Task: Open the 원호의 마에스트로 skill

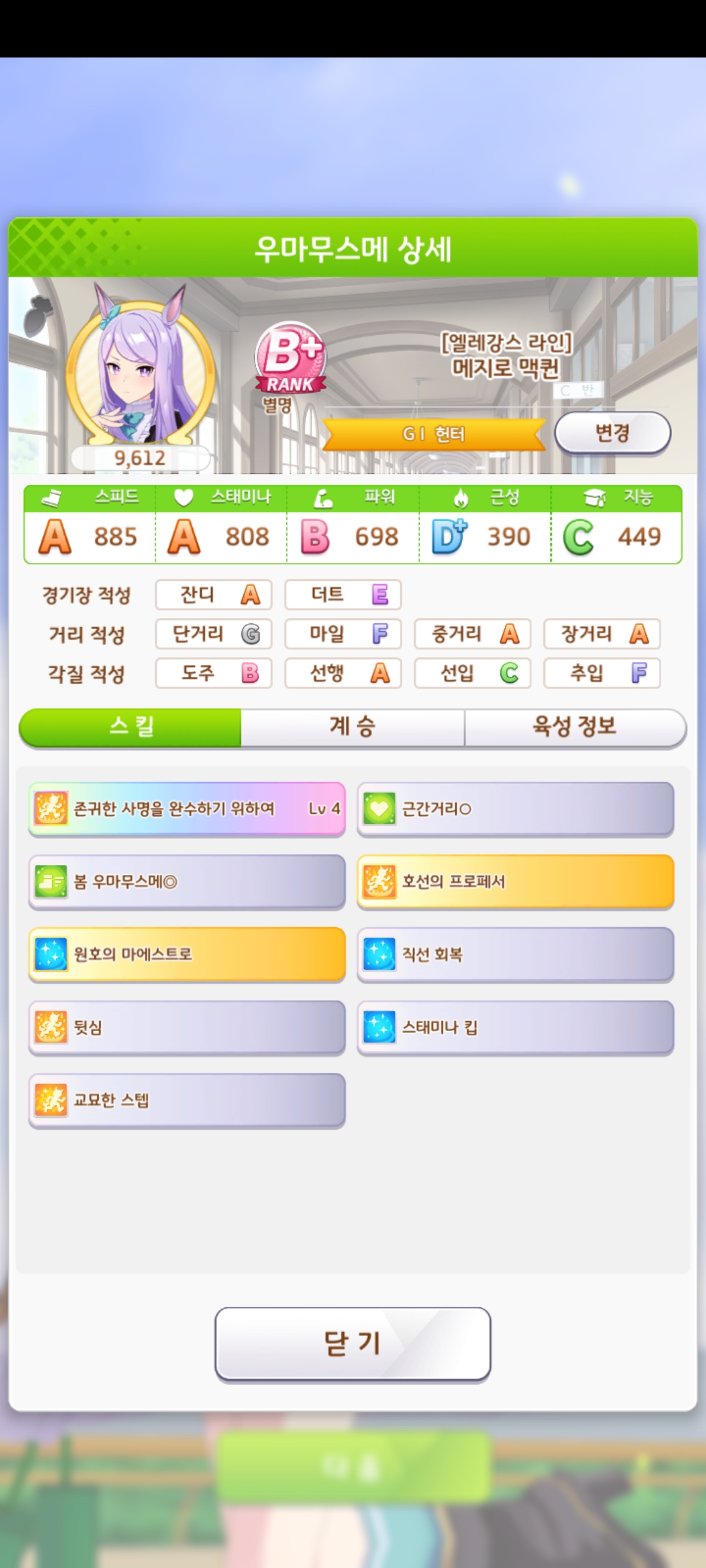Action: coord(187,955)
